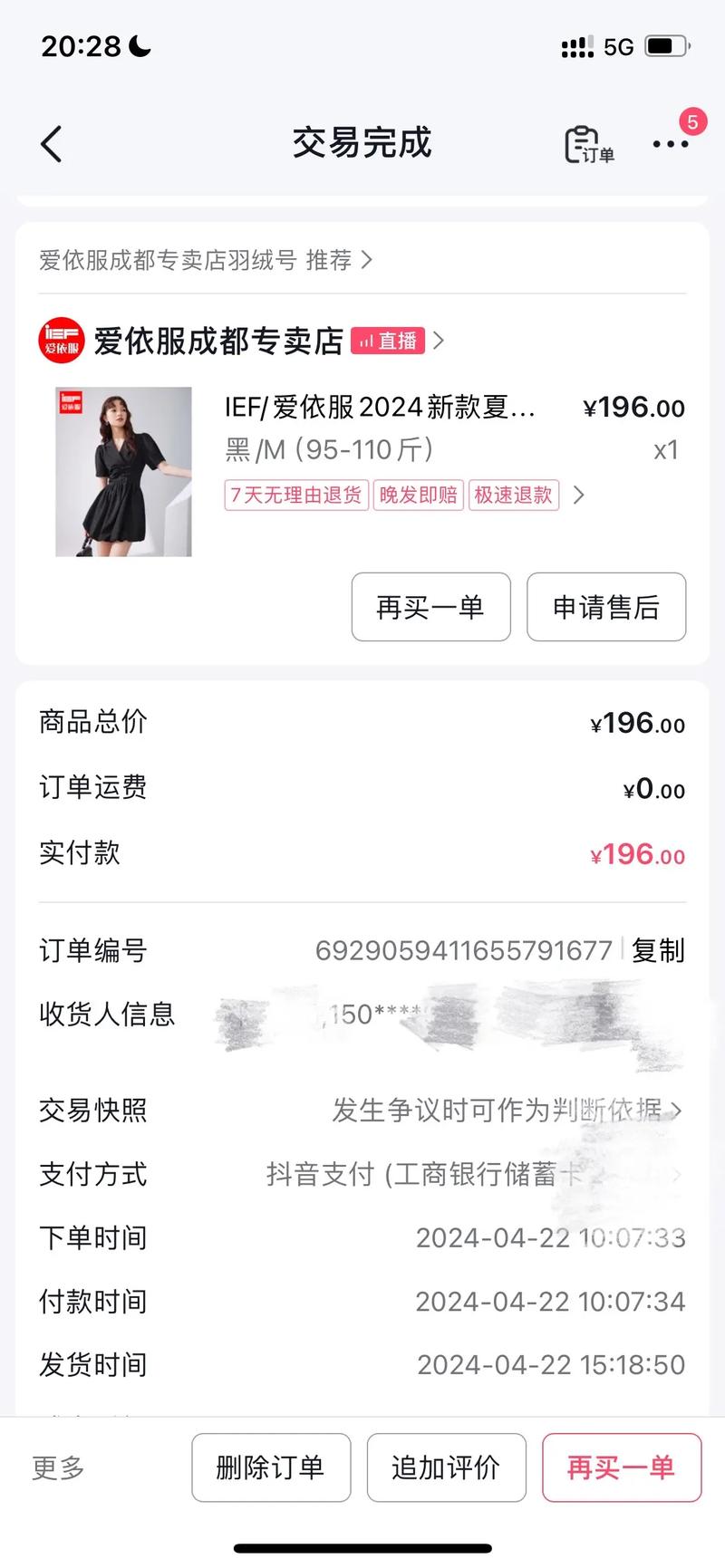Open the 订单 clipboard icon

click(x=588, y=145)
